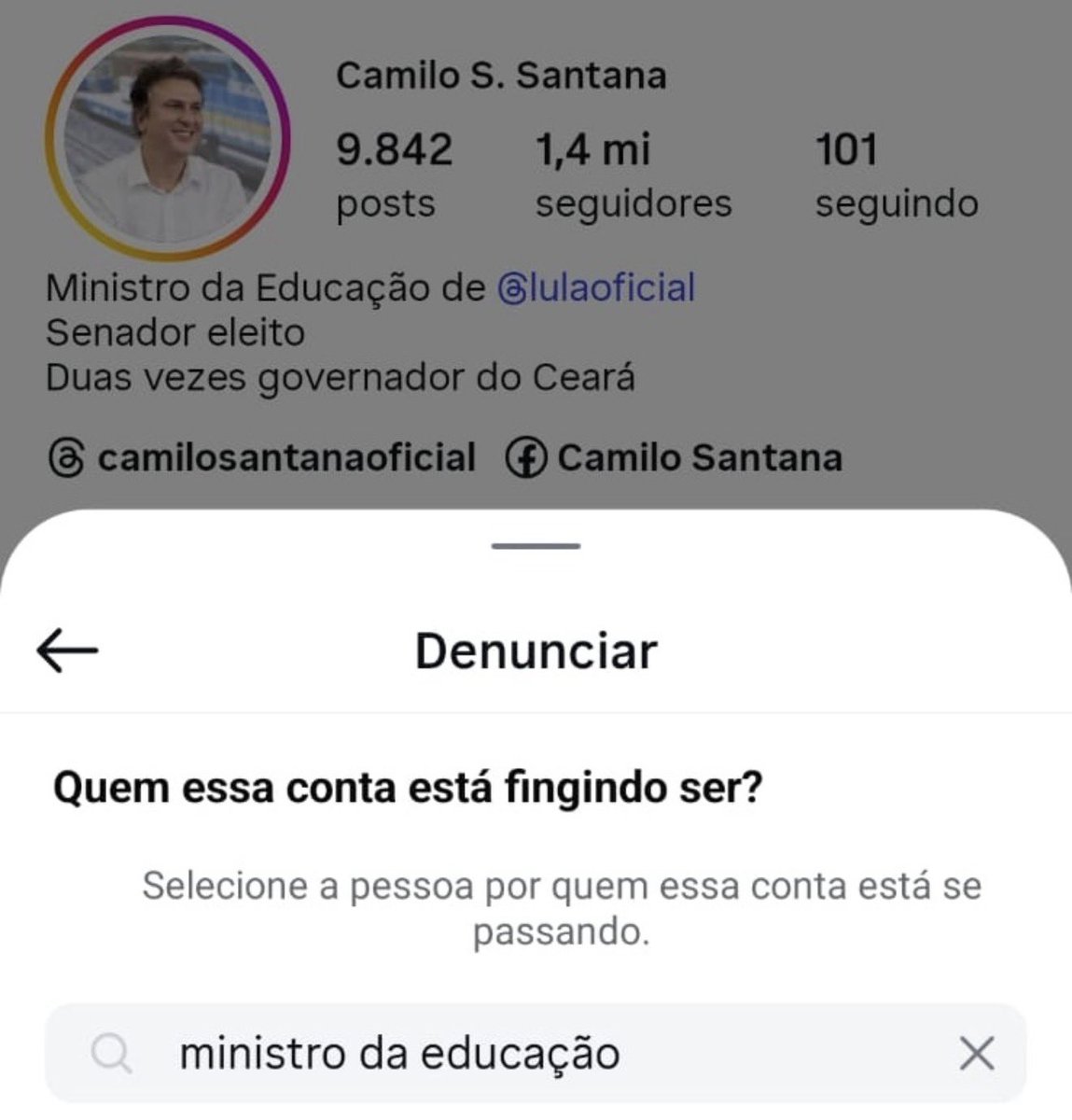This screenshot has height=1120, width=1072.
Task: Tap the sheet's drag handle
Action: tap(536, 546)
